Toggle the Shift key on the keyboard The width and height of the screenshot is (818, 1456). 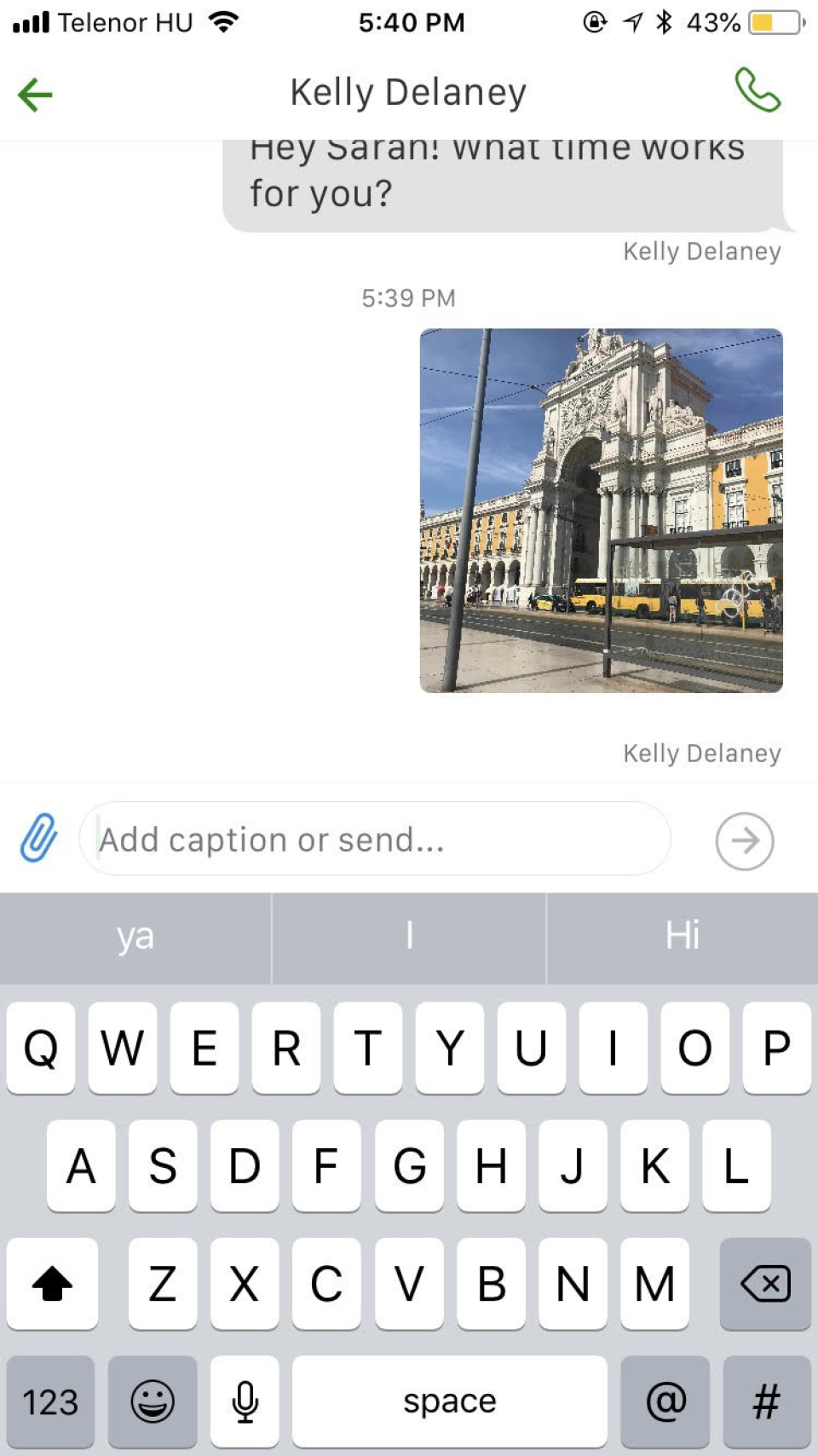tap(53, 1284)
